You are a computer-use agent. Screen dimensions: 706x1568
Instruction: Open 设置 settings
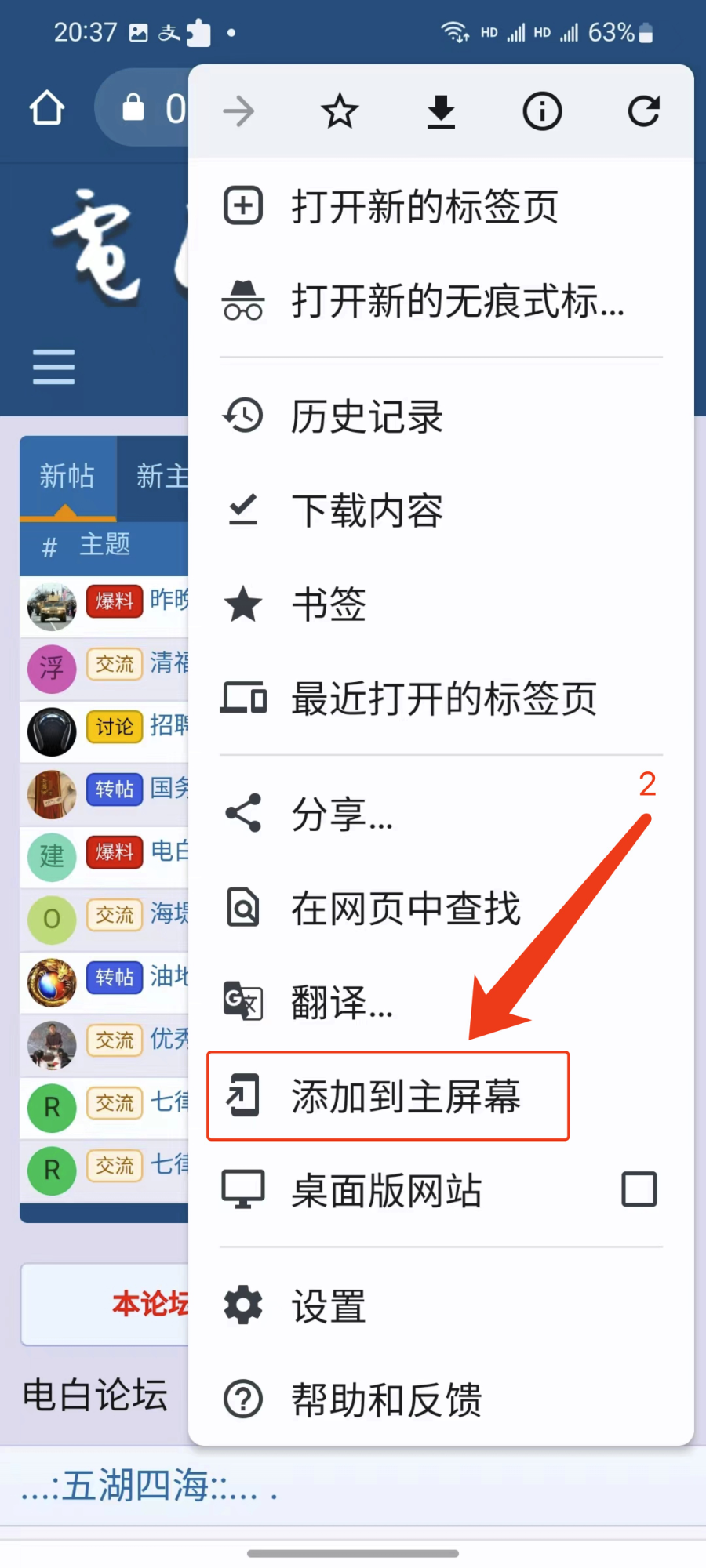328,1306
